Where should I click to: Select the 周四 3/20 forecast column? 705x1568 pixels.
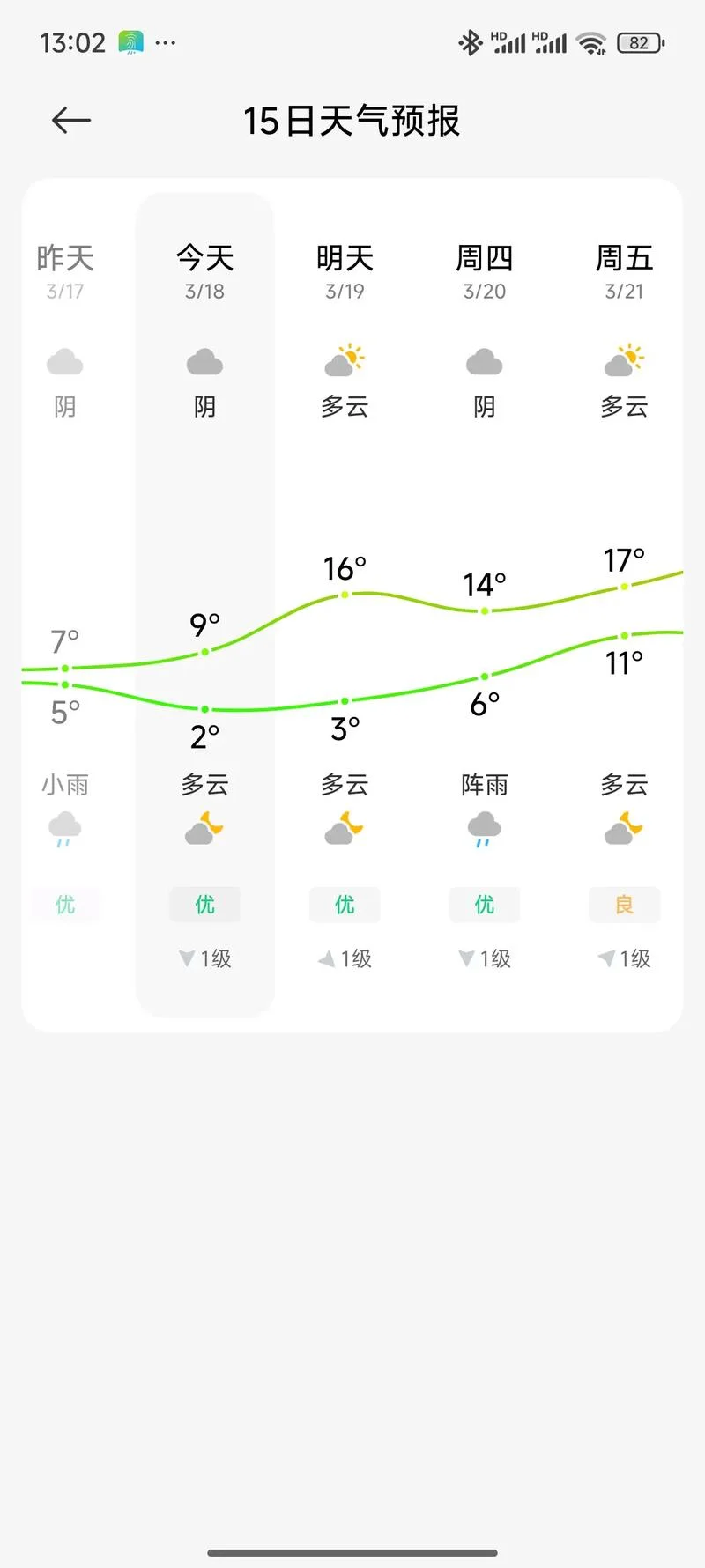click(x=485, y=605)
